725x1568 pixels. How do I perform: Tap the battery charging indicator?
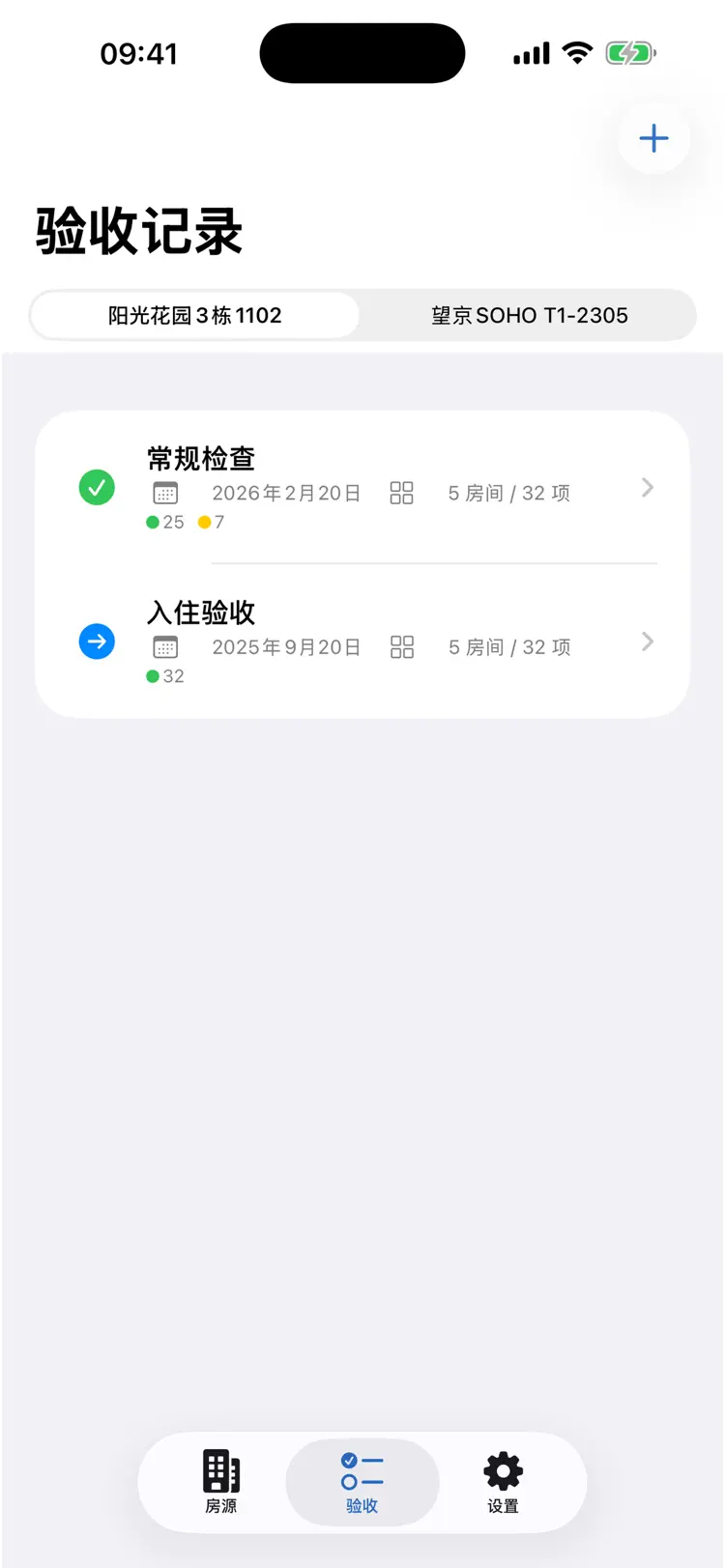(x=630, y=53)
